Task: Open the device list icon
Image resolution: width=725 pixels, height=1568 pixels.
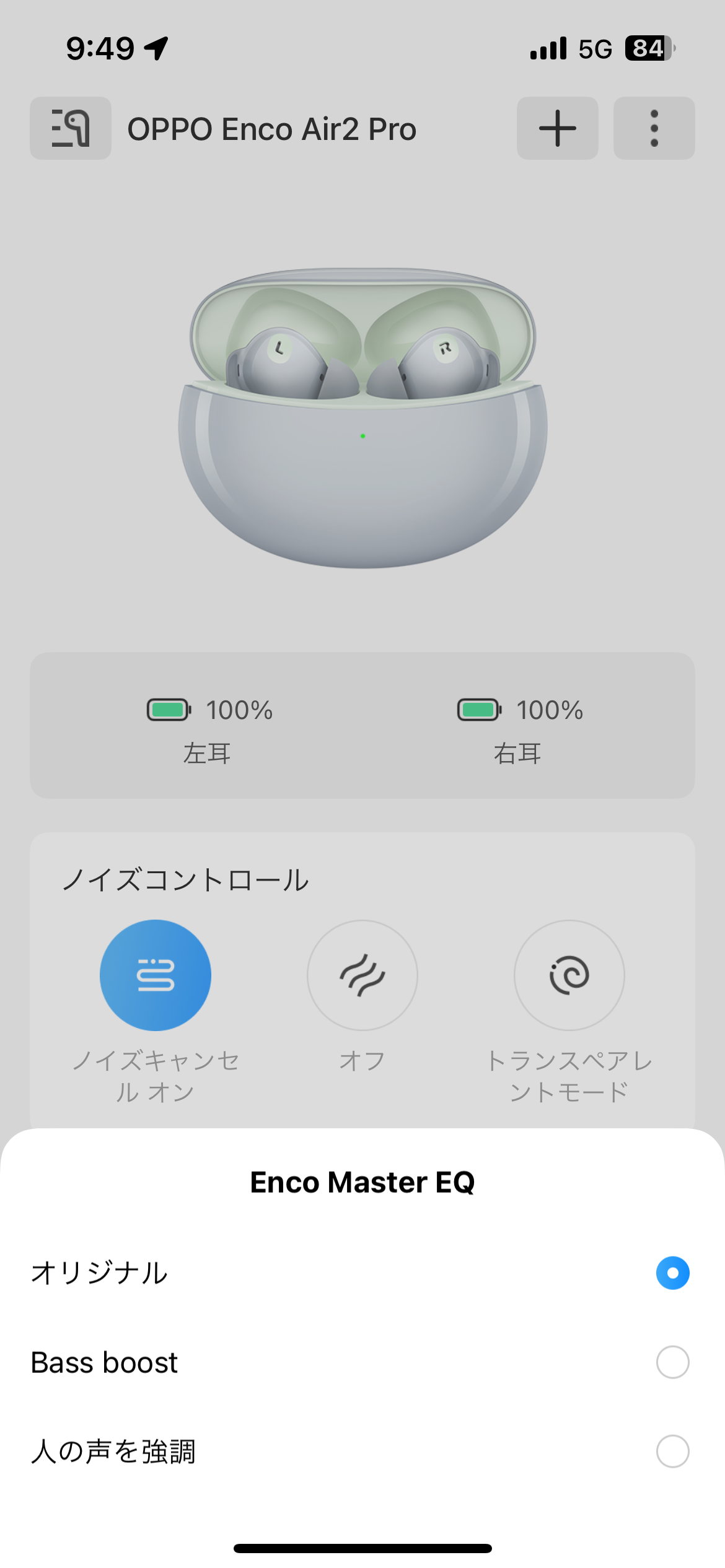Action: (71, 128)
